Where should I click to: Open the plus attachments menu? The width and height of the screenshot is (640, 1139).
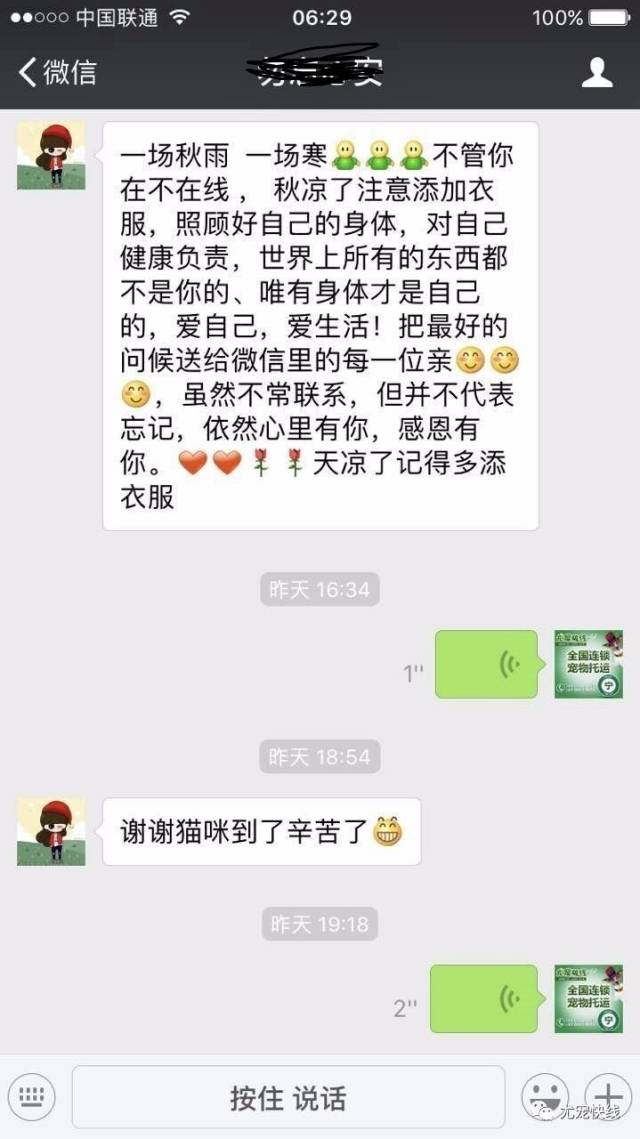click(x=607, y=1095)
